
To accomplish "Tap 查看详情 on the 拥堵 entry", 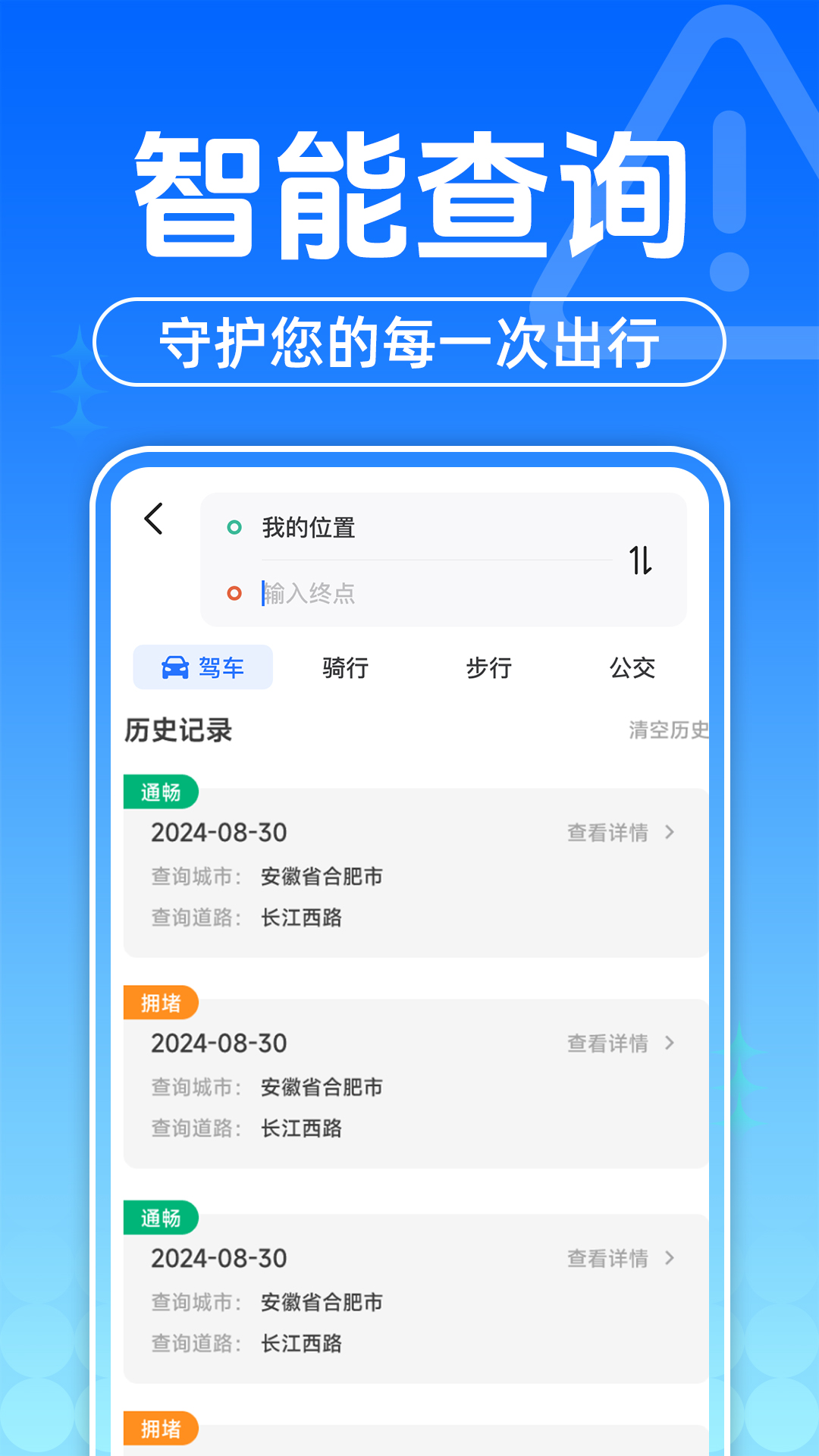I will pos(607,1043).
